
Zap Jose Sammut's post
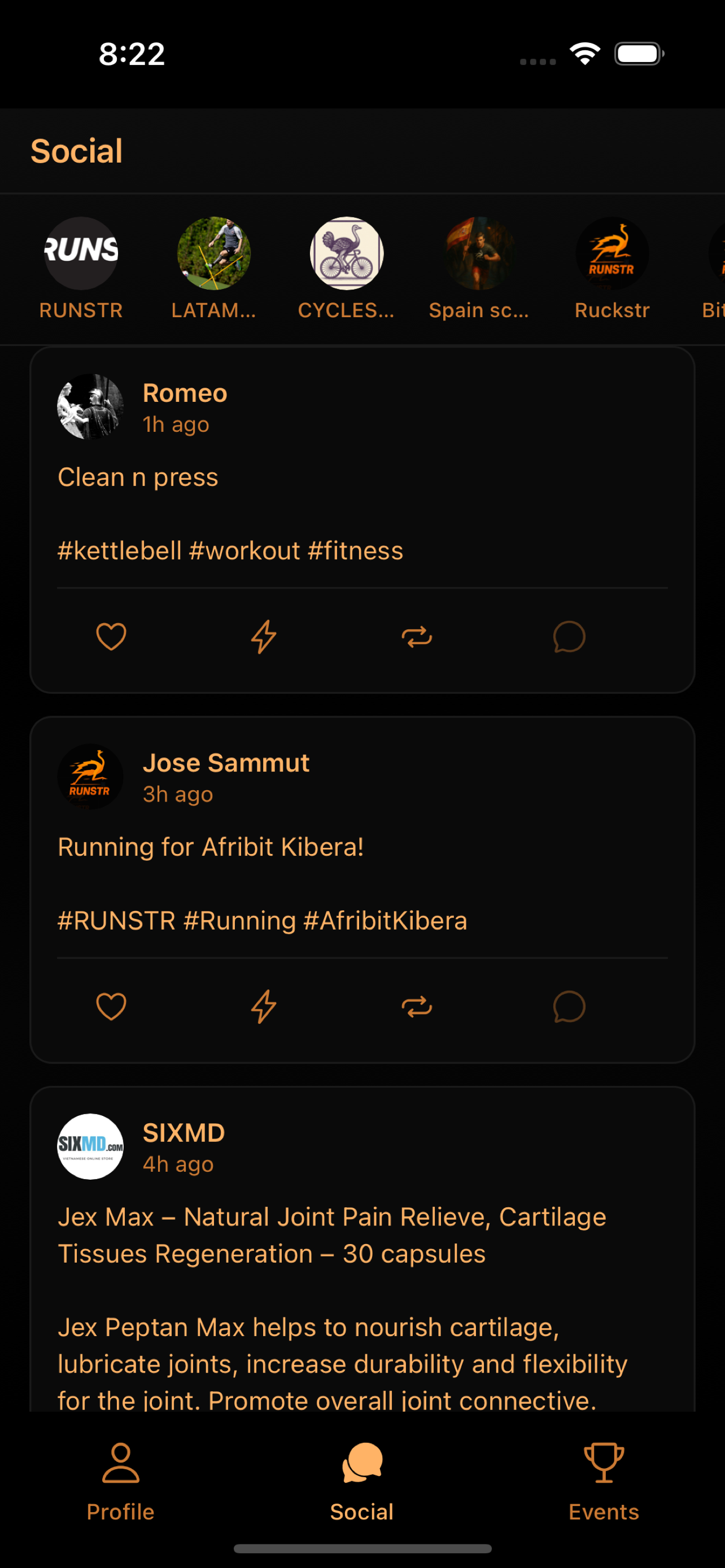(x=264, y=1007)
